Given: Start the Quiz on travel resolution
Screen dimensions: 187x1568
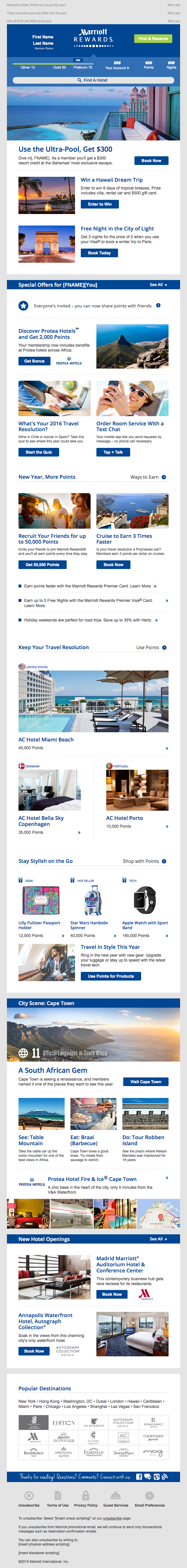Looking at the screenshot, I should (x=38, y=452).
